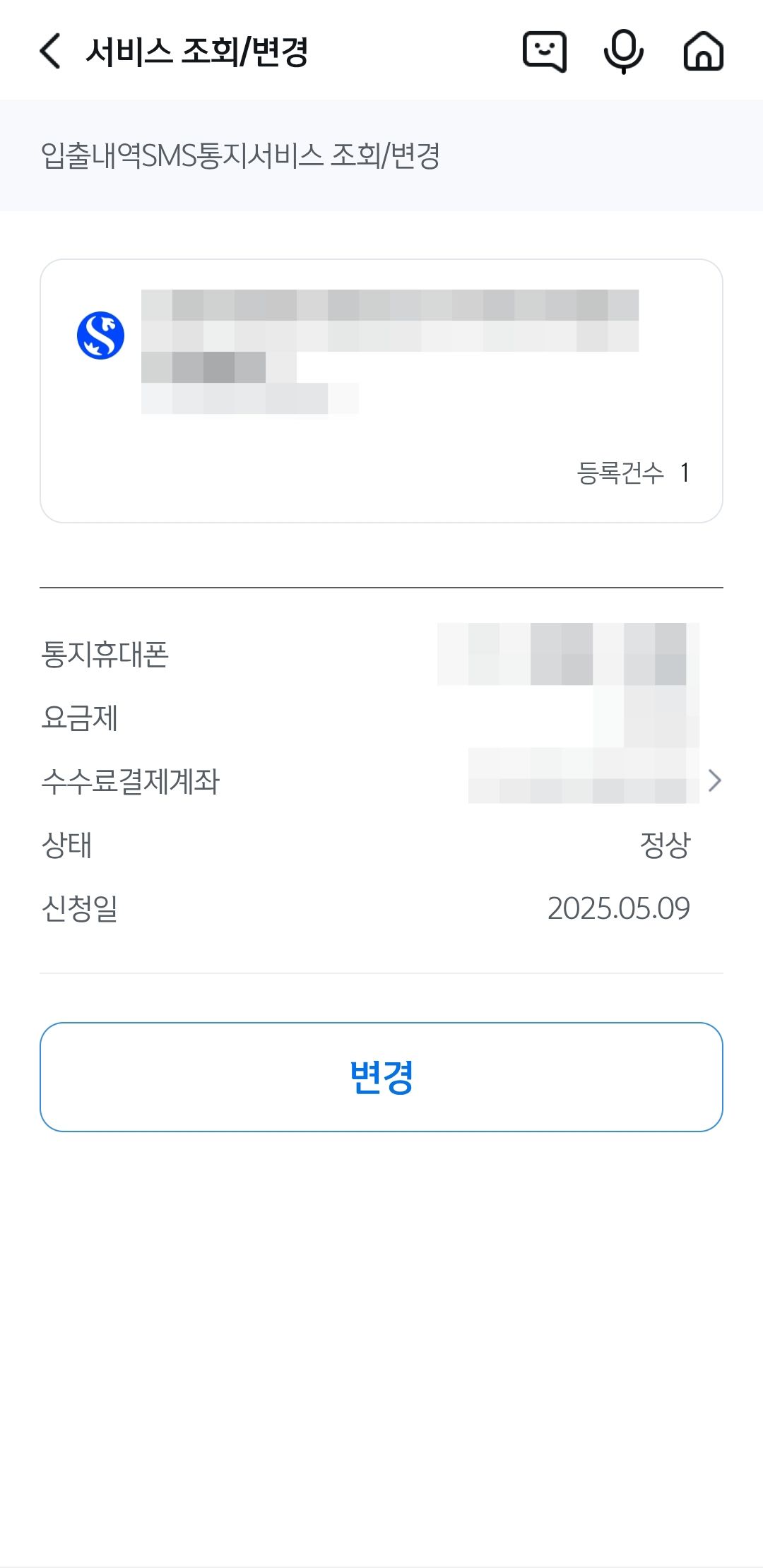Screen dimensions: 763x1568
Task: Open the 수수료결제계좌 row chevron
Action: 714,780
